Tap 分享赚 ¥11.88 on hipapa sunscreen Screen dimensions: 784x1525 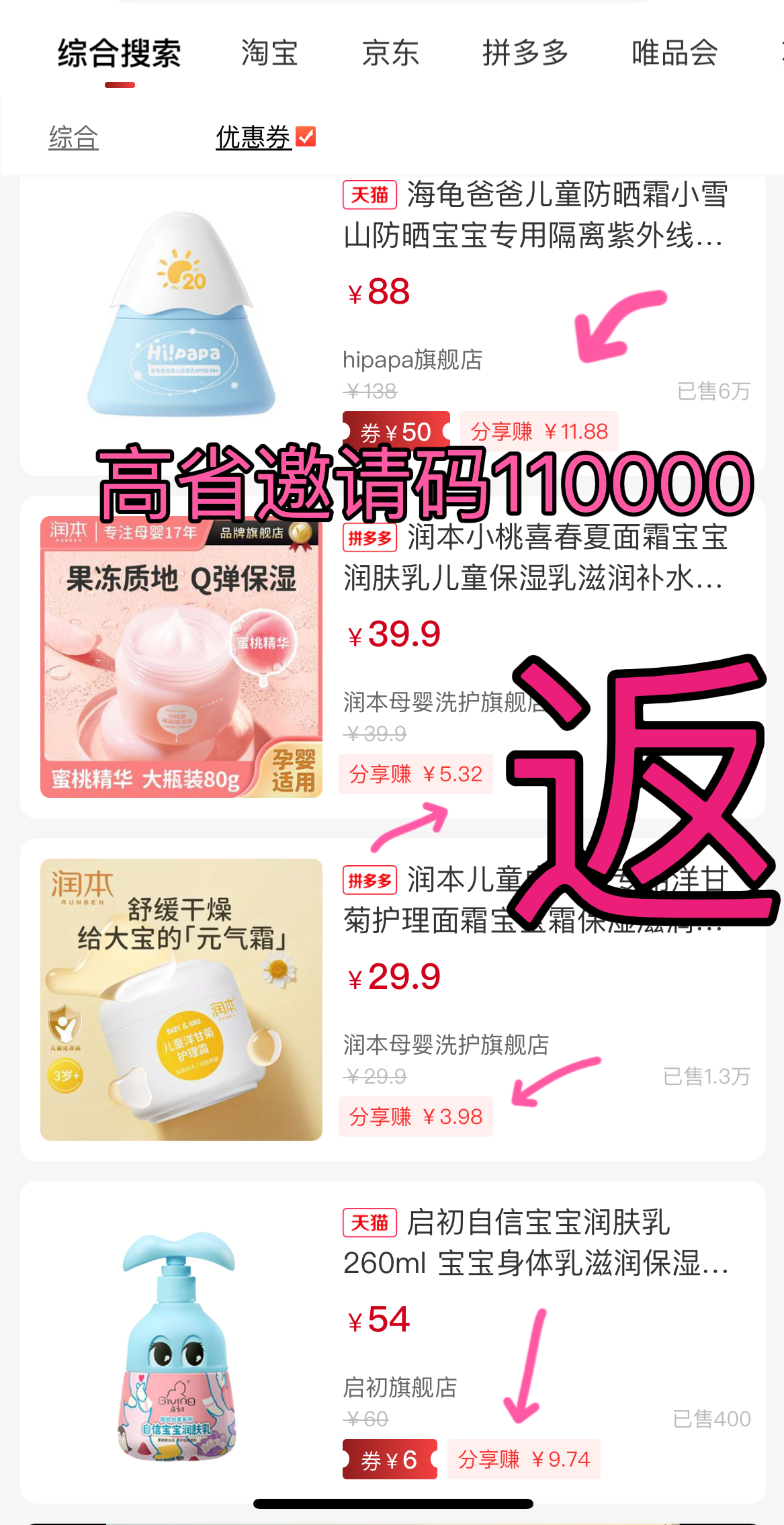click(539, 431)
